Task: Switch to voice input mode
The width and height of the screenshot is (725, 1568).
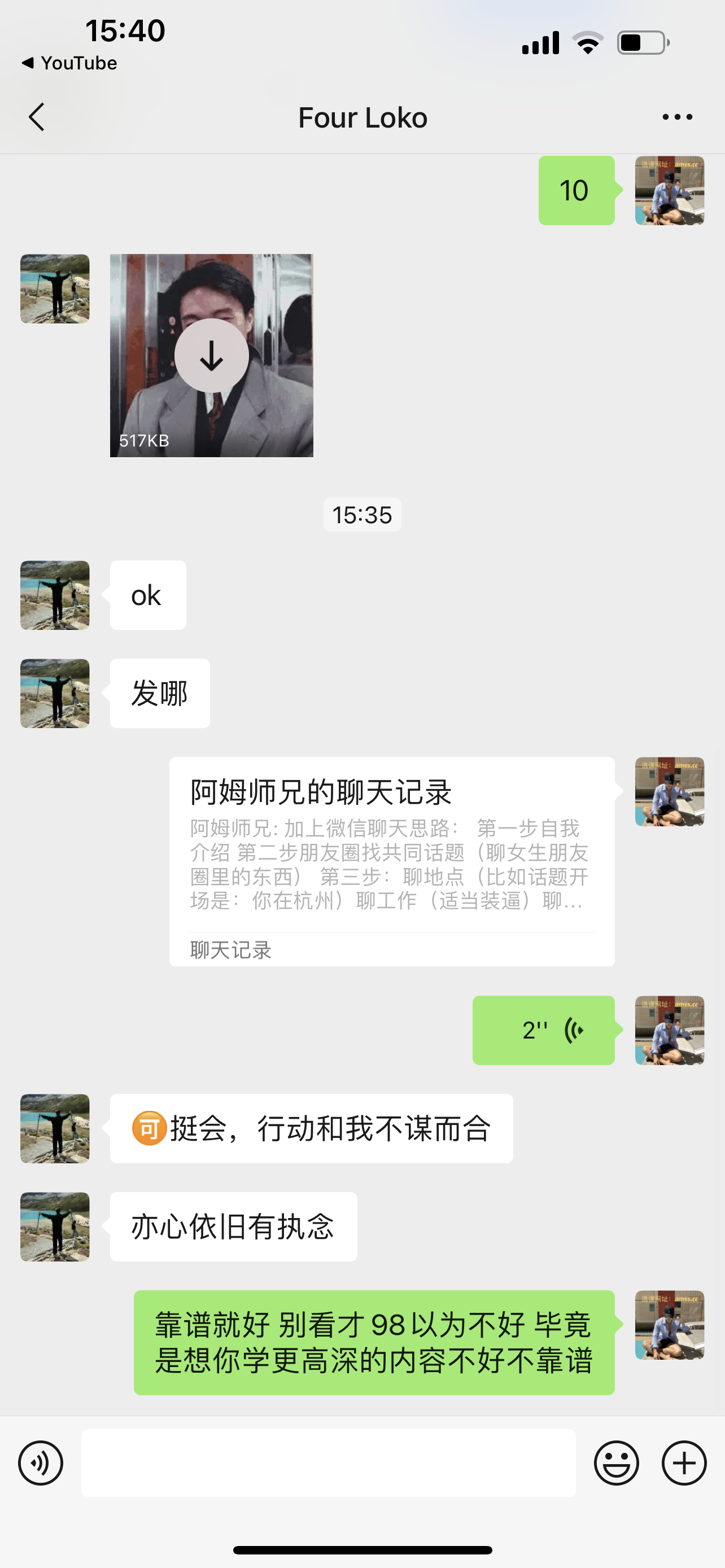Action: [40, 1462]
